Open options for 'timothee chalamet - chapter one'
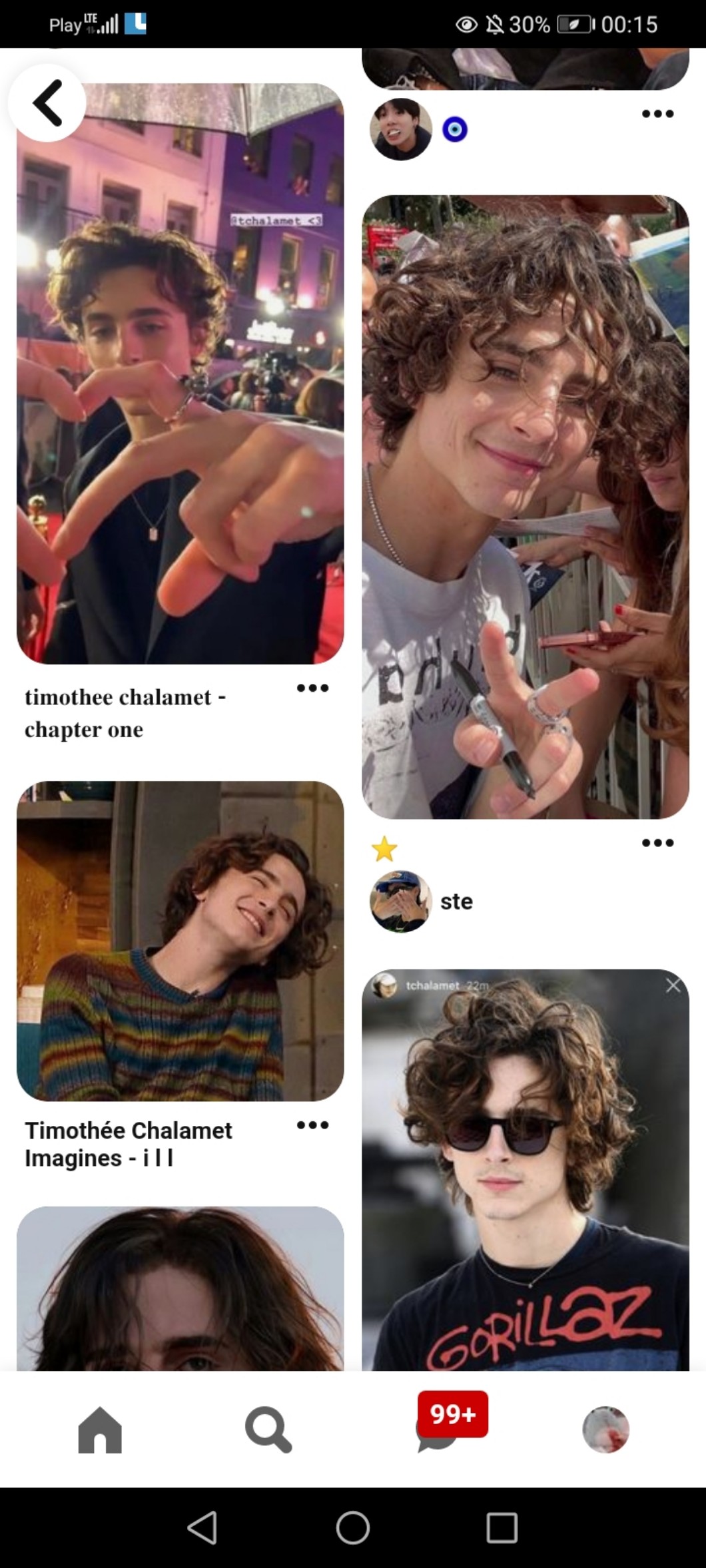706x1568 pixels. tap(312, 688)
